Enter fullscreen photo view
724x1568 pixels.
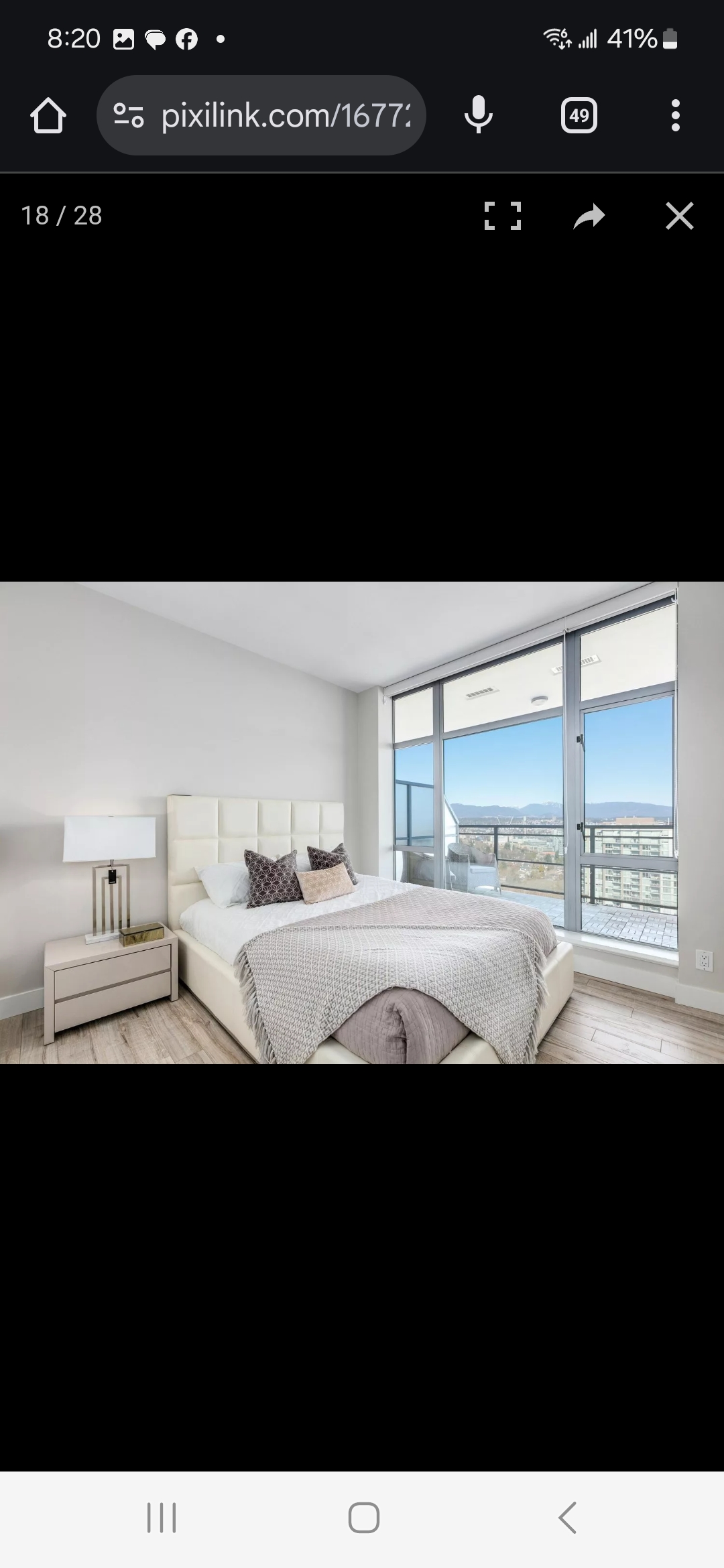pyautogui.click(x=502, y=216)
